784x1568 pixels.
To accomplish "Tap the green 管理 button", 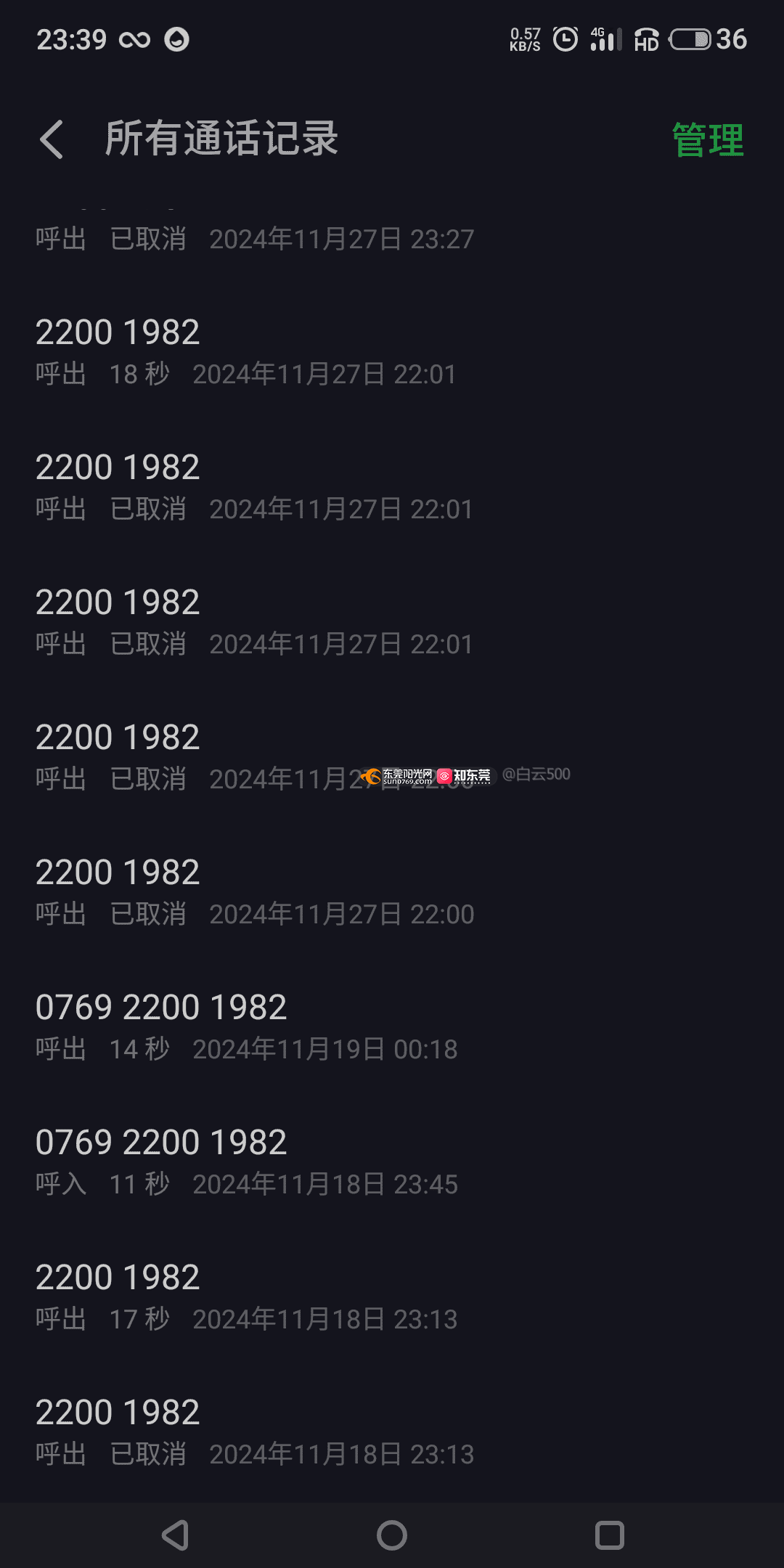I will 708,139.
